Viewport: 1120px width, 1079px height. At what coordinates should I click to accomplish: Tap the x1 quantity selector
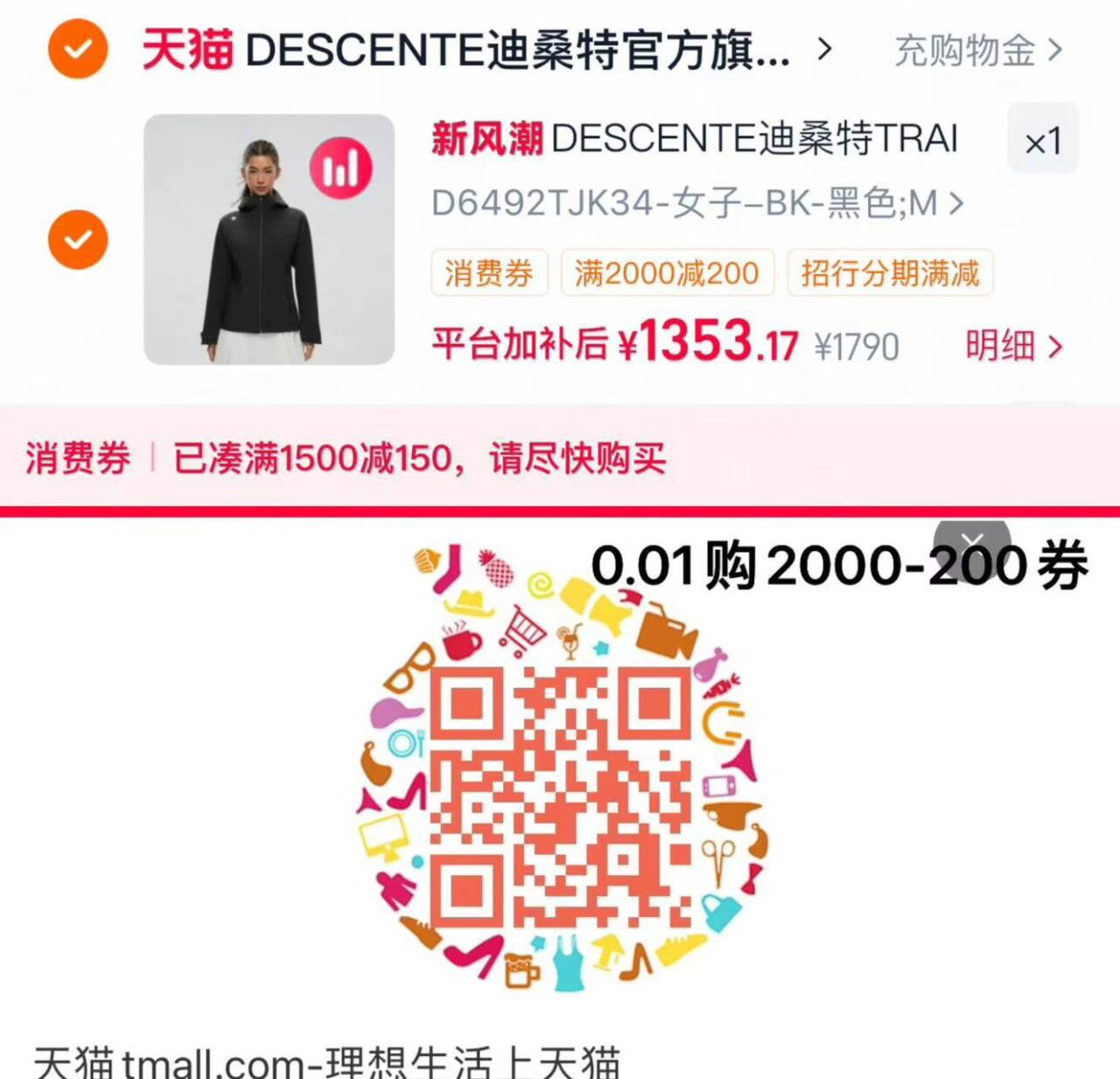[1043, 141]
